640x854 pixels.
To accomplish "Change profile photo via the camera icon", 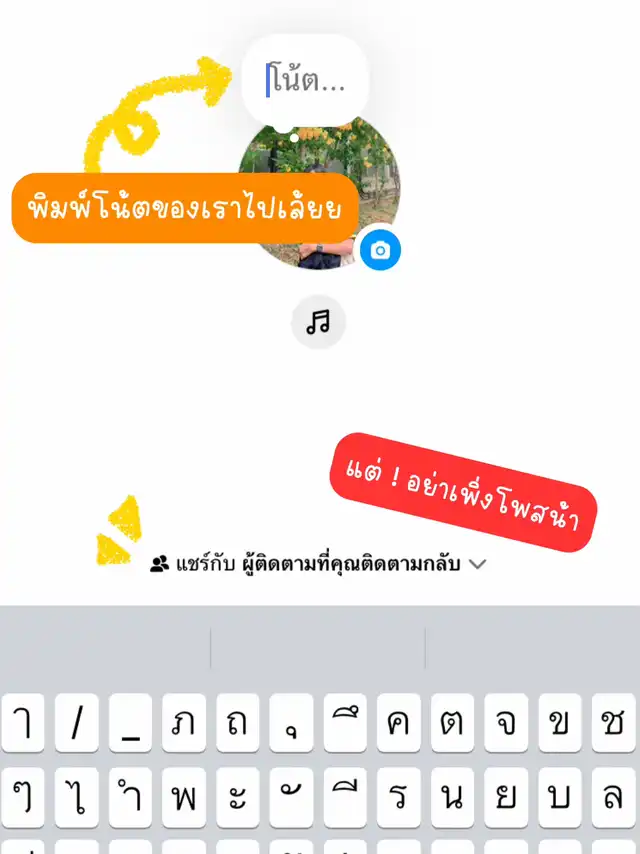I will [x=380, y=250].
